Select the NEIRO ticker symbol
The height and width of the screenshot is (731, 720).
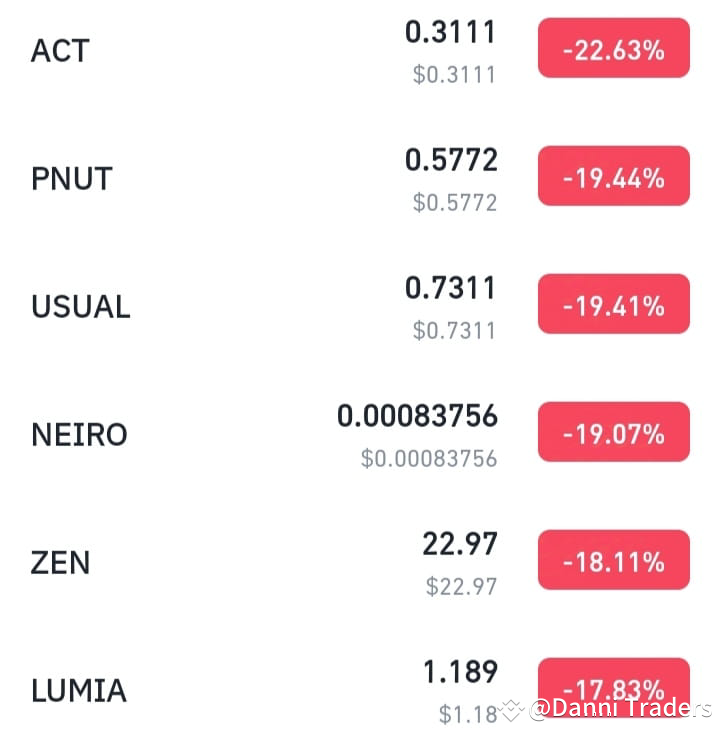(79, 435)
